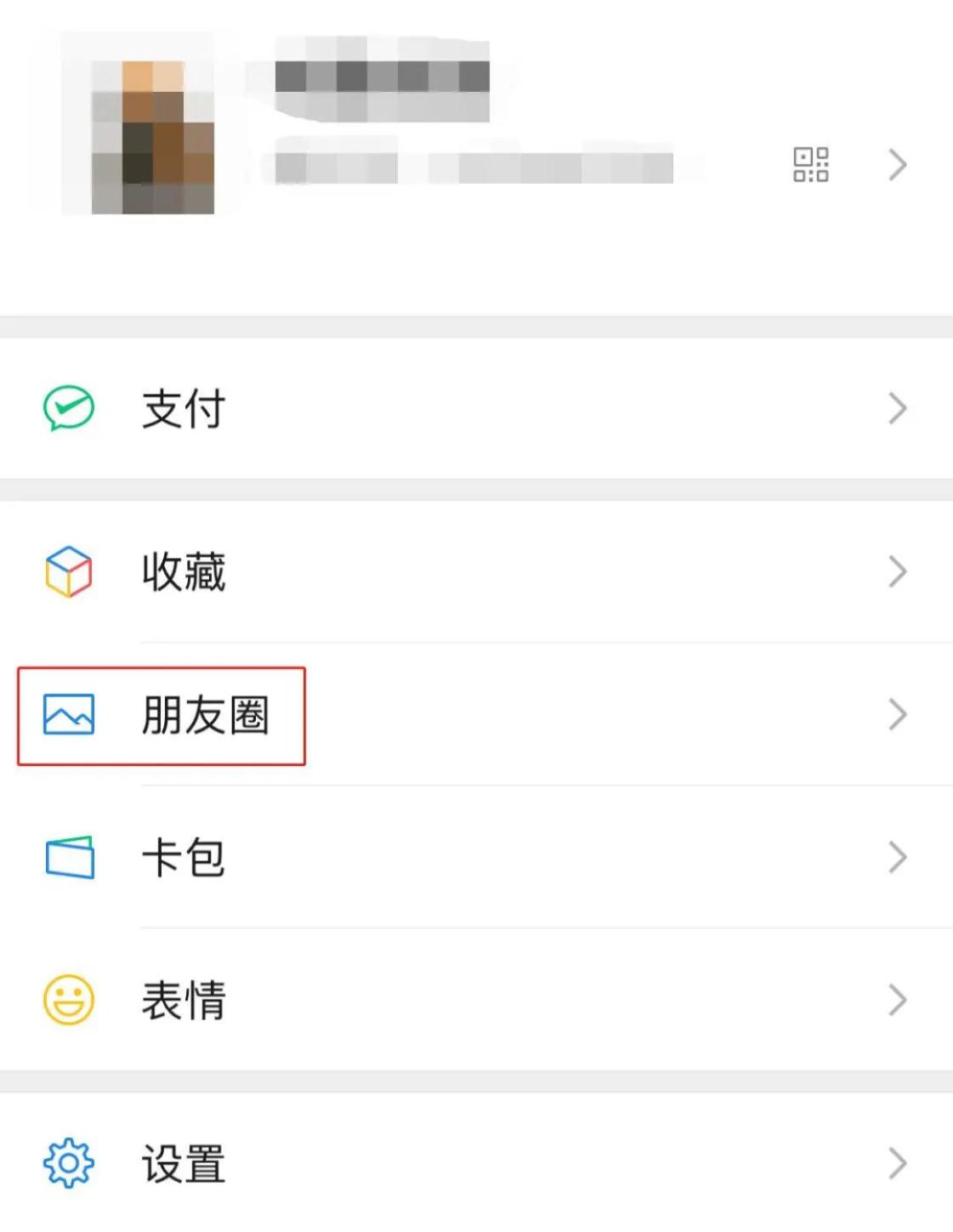Viewport: 953px width, 1232px height.
Task: Open 表情 stickers
Action: coord(476,1000)
